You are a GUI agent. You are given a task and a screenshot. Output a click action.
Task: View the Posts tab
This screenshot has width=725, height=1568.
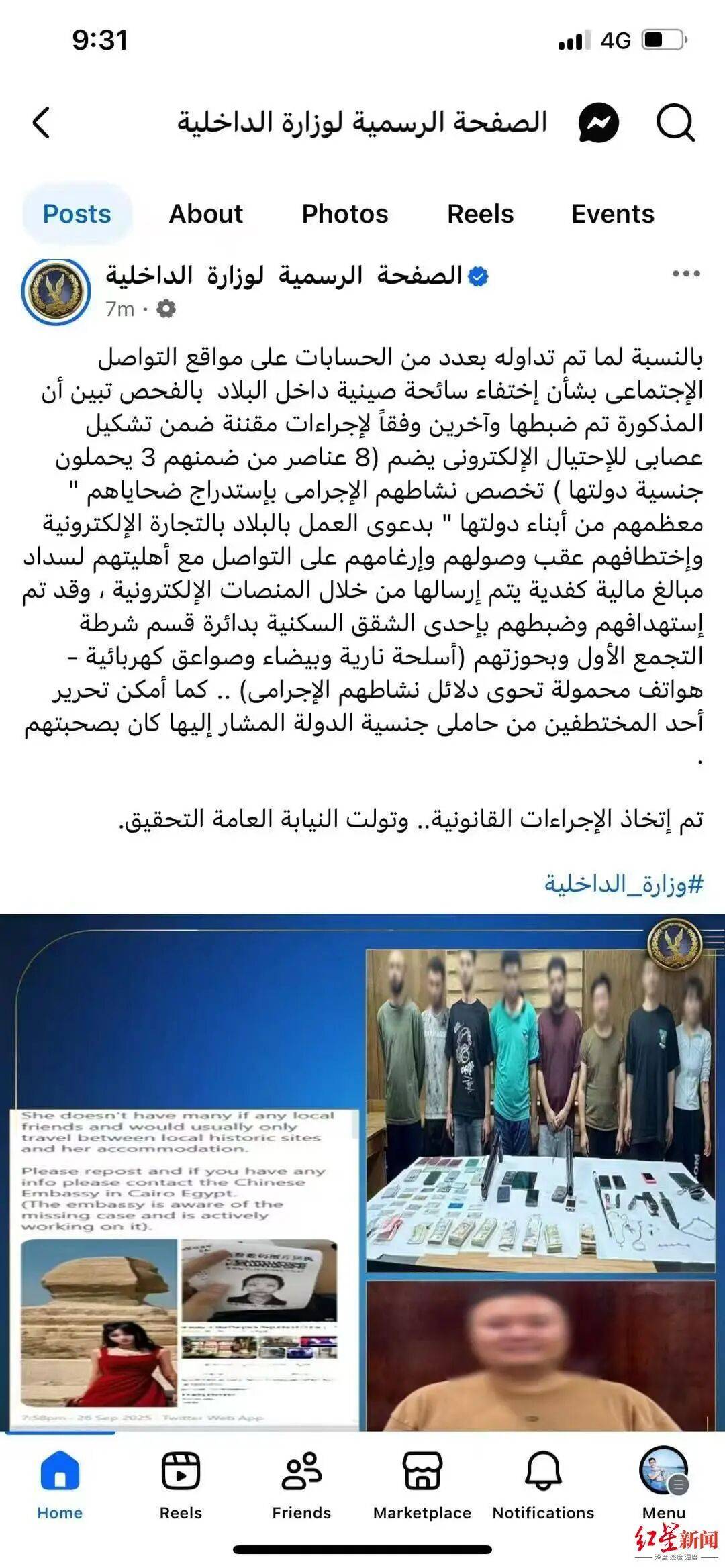pyautogui.click(x=77, y=214)
